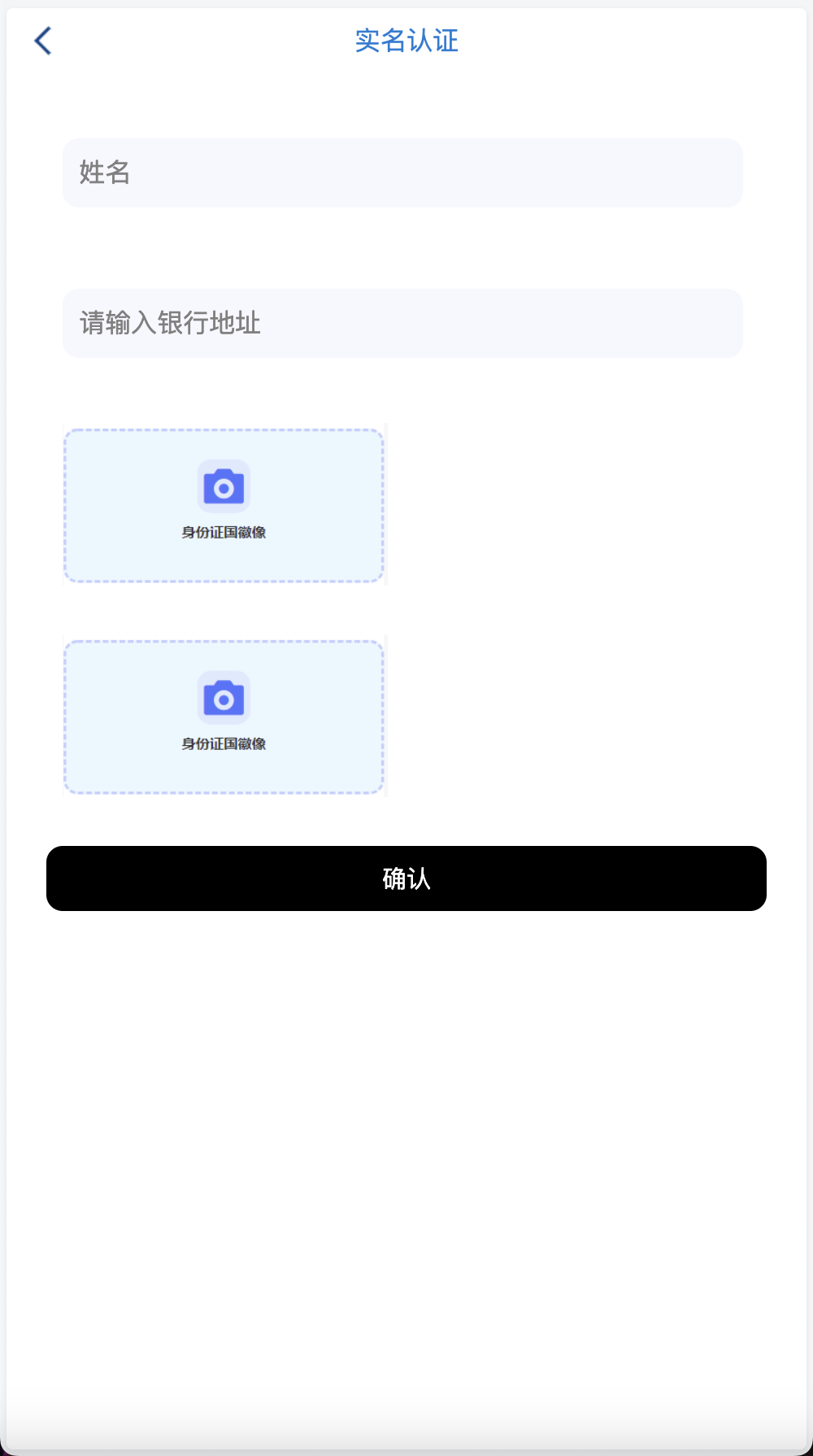
Task: Tap the camera icon in the first upload box
Action: click(x=224, y=486)
